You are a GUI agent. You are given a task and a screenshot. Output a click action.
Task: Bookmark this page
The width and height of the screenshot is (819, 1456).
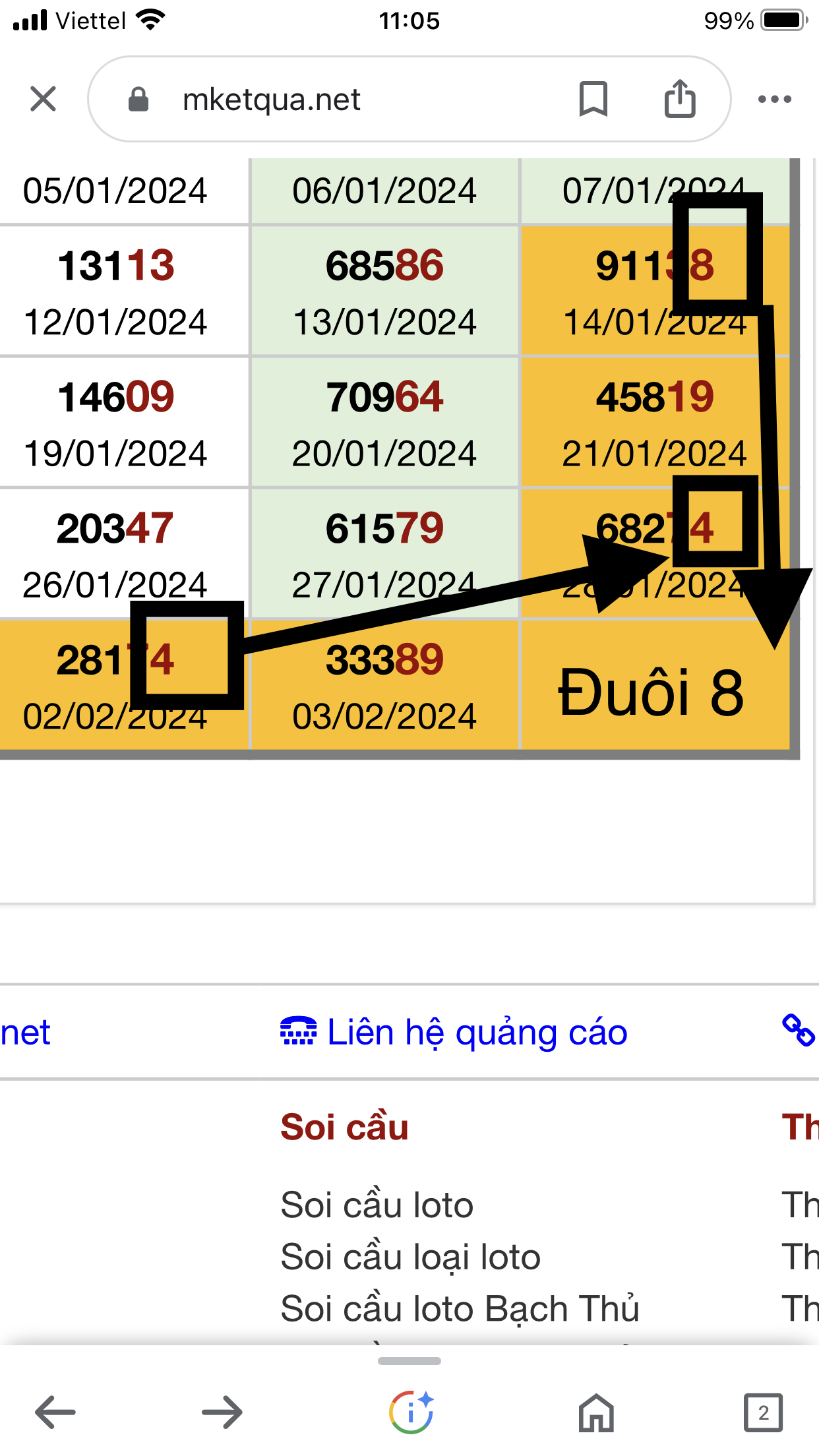tap(593, 99)
